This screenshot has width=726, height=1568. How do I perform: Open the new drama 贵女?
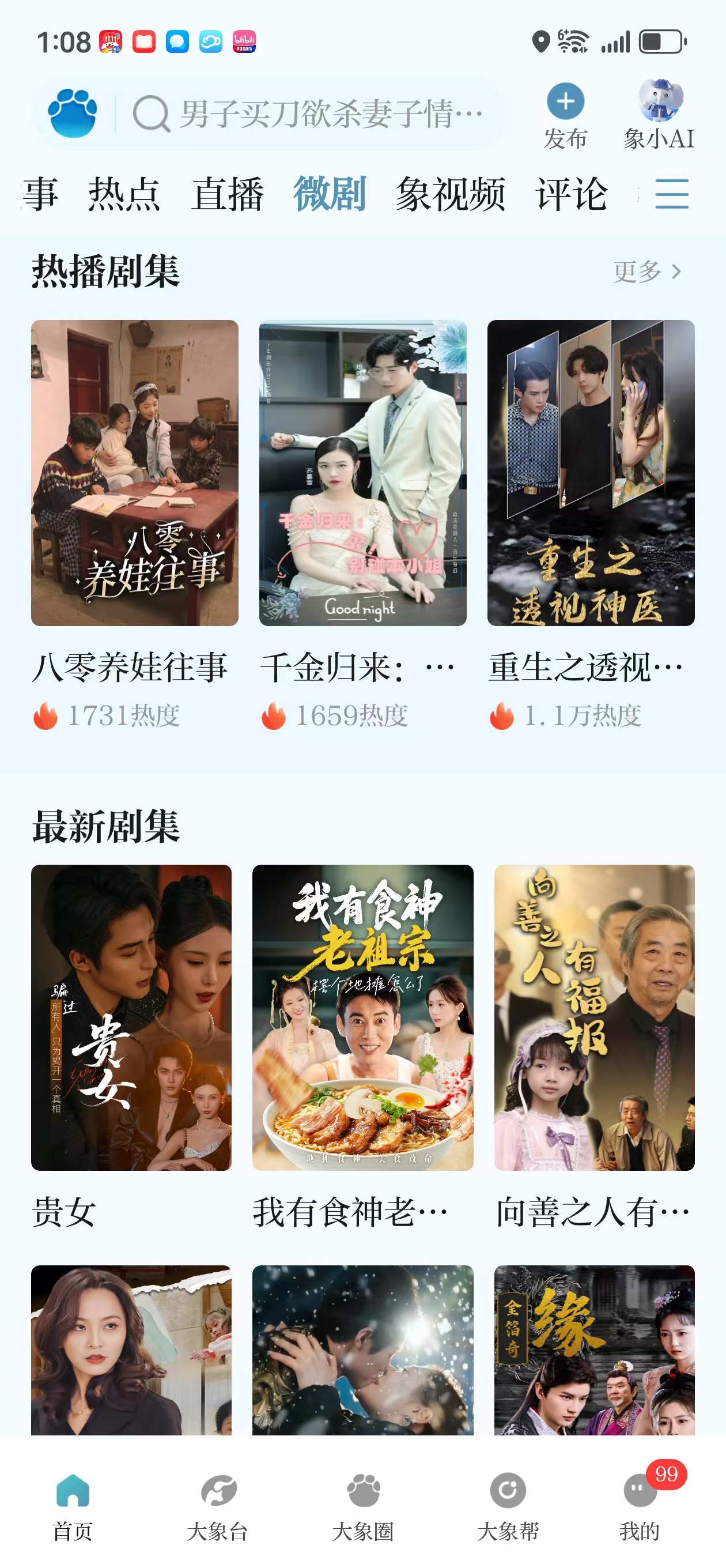(131, 1017)
